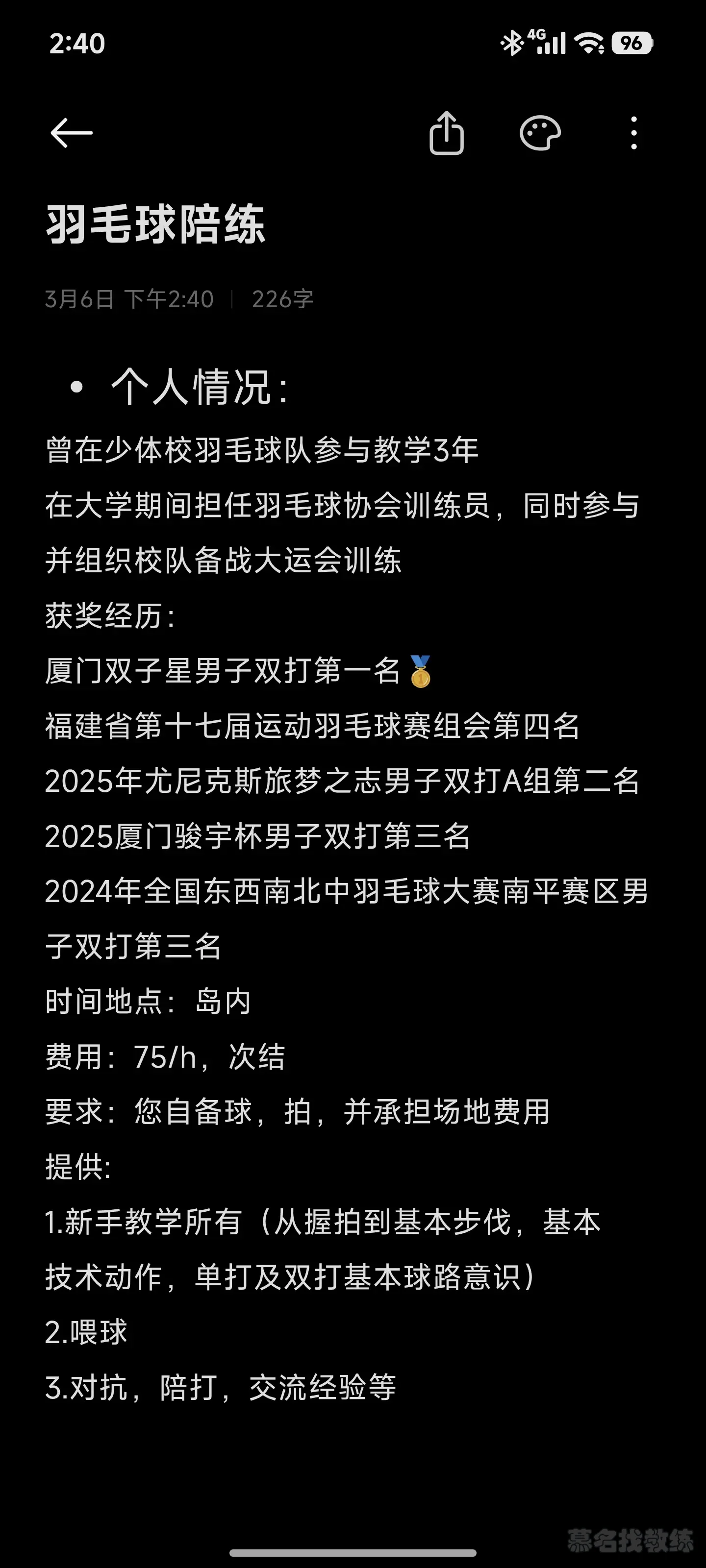This screenshot has width=706, height=1568.
Task: Edit the note title 羽毛球陪练
Action: tap(156, 224)
